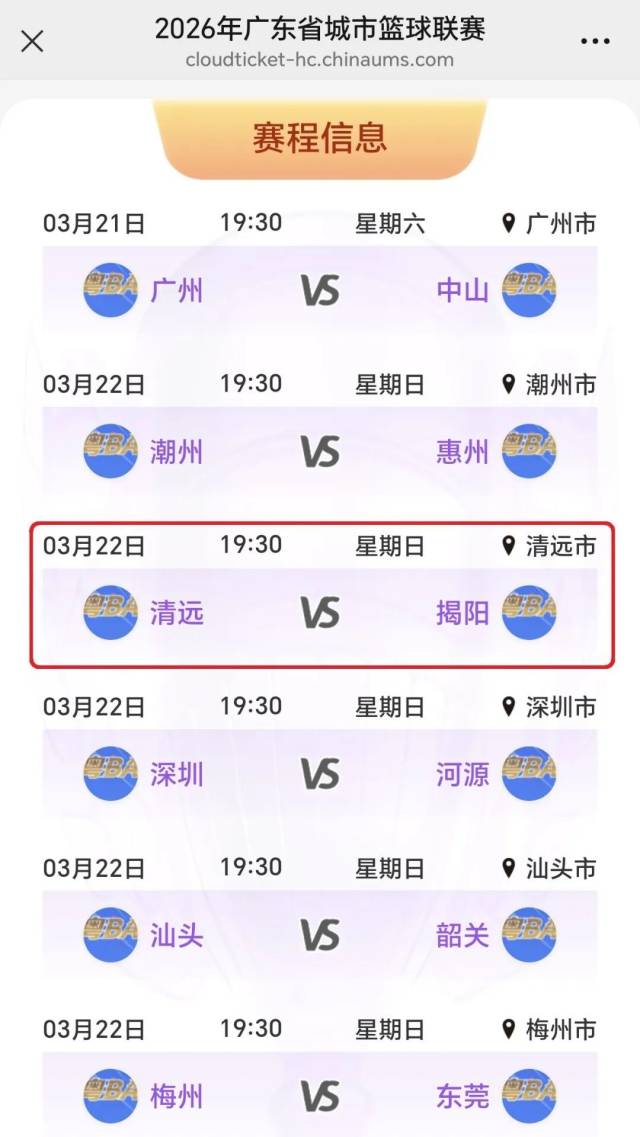
Task: Select the 潮州 VS 惠州 game card
Action: 320,451
